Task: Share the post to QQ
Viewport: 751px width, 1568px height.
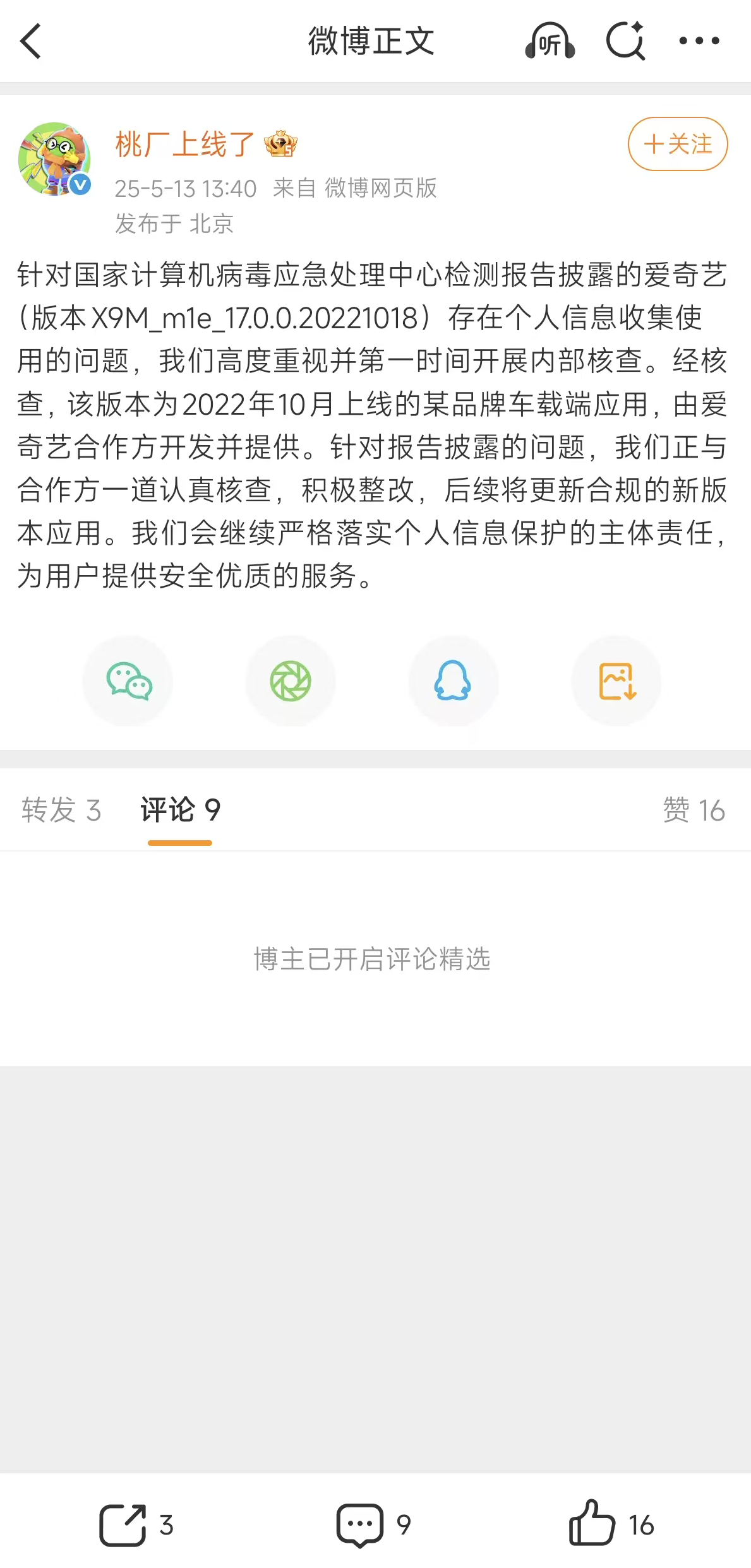Action: (453, 681)
